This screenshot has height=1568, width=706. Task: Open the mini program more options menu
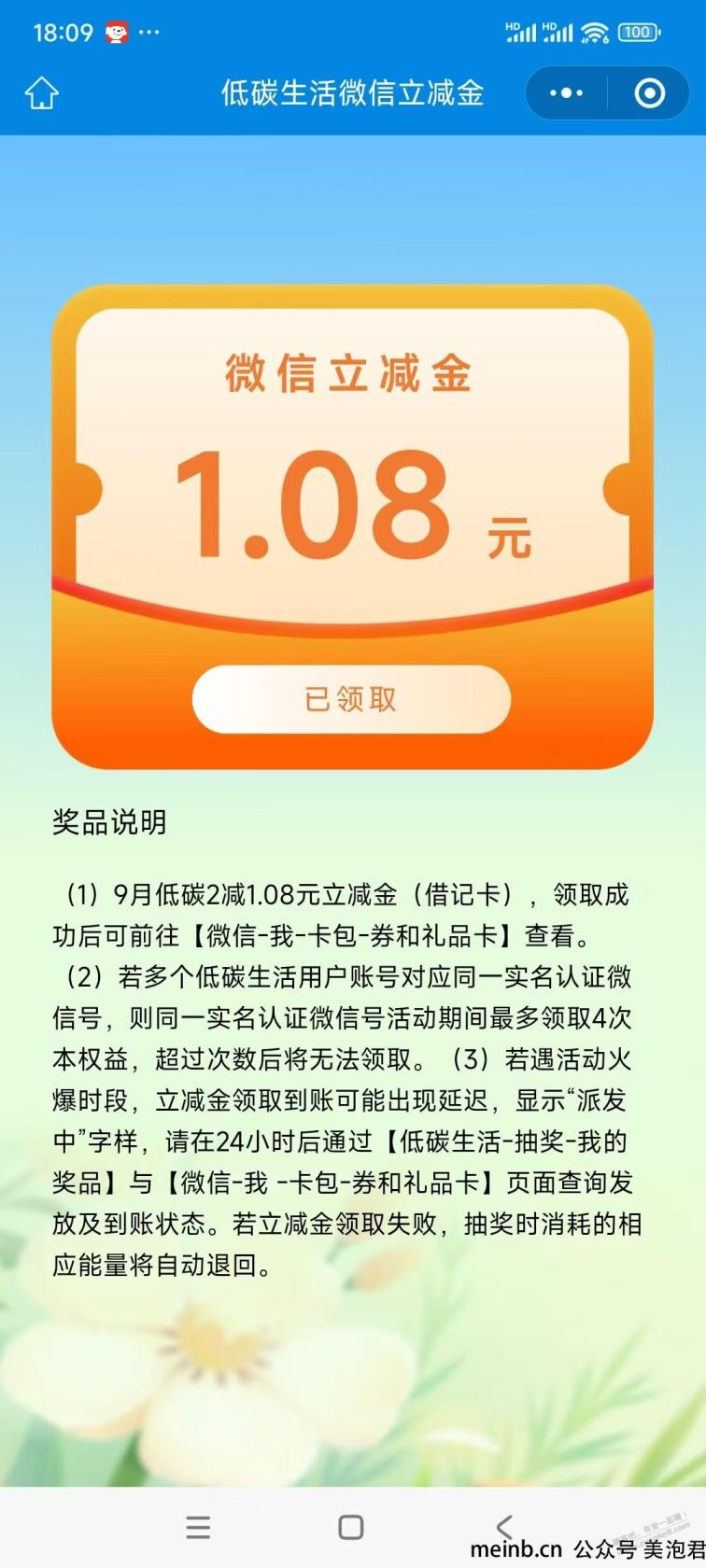click(566, 93)
